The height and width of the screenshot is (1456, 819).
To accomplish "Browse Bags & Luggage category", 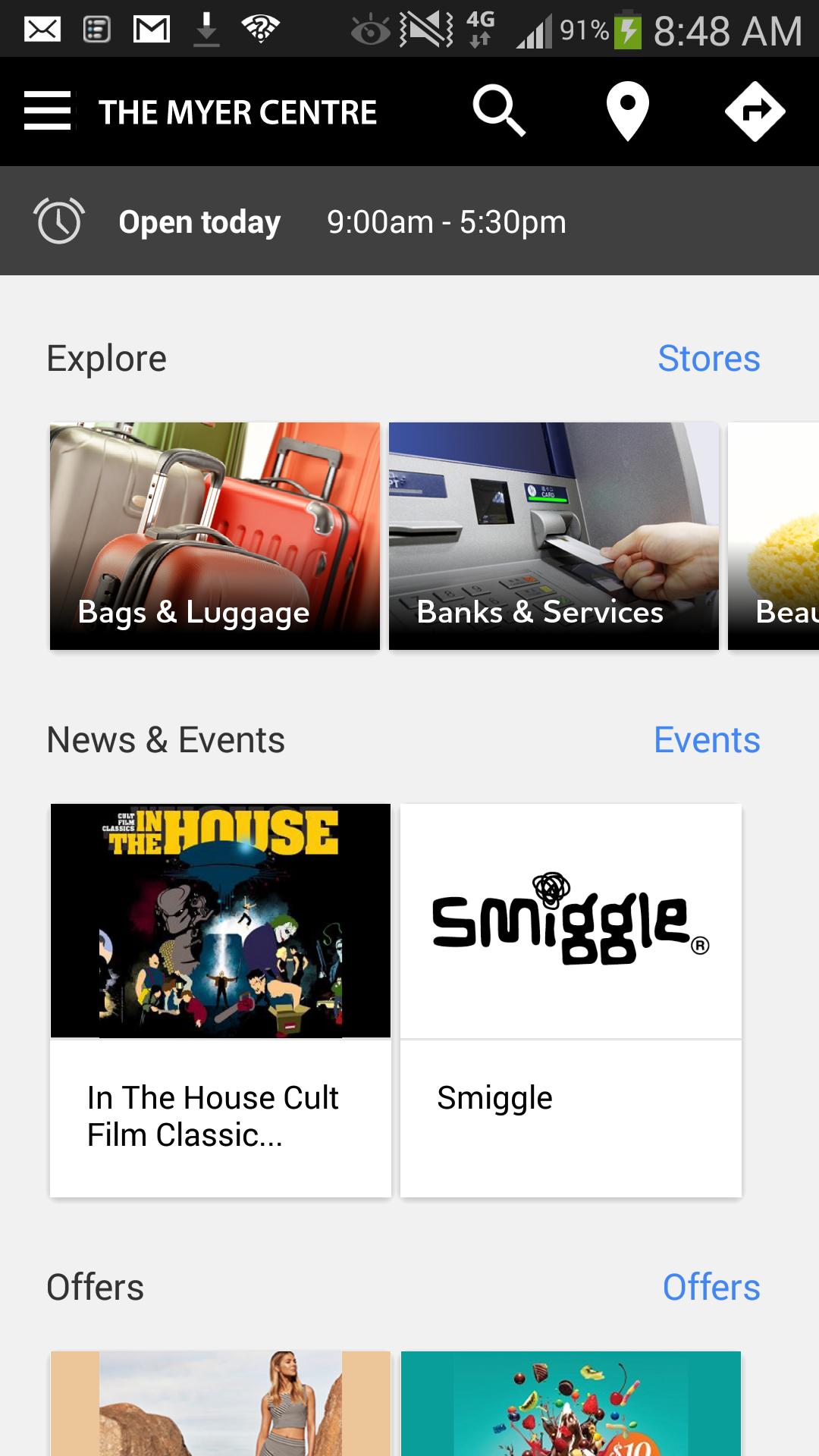I will [215, 535].
